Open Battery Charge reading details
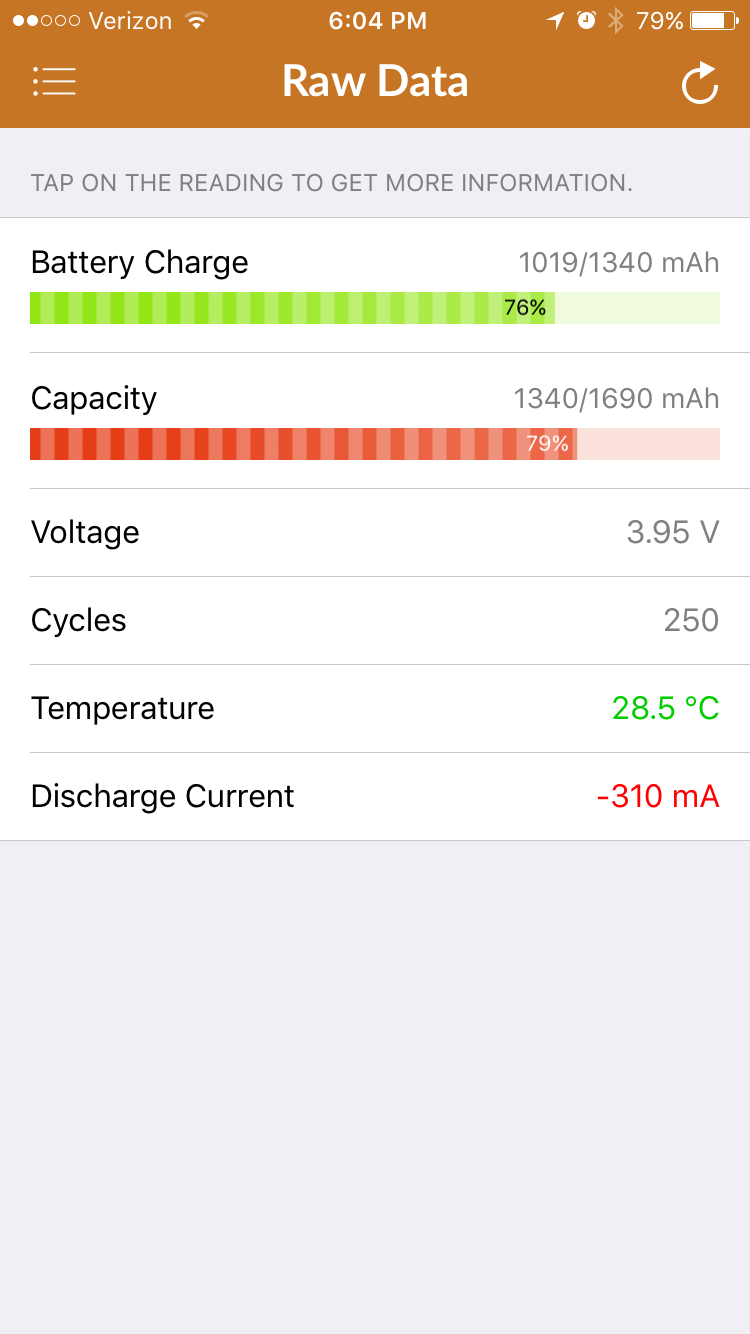 click(375, 285)
